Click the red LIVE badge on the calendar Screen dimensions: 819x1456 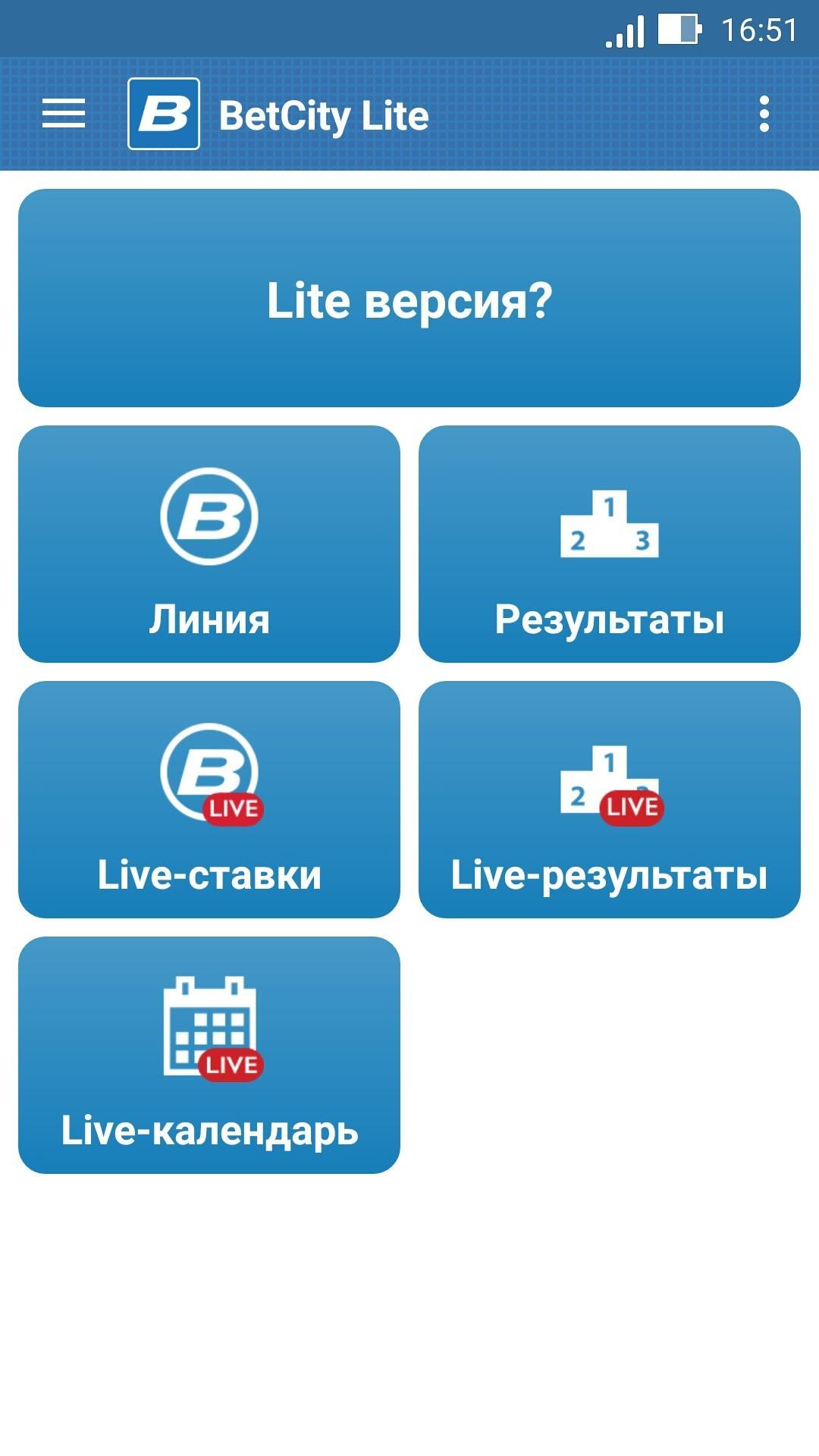(230, 1065)
